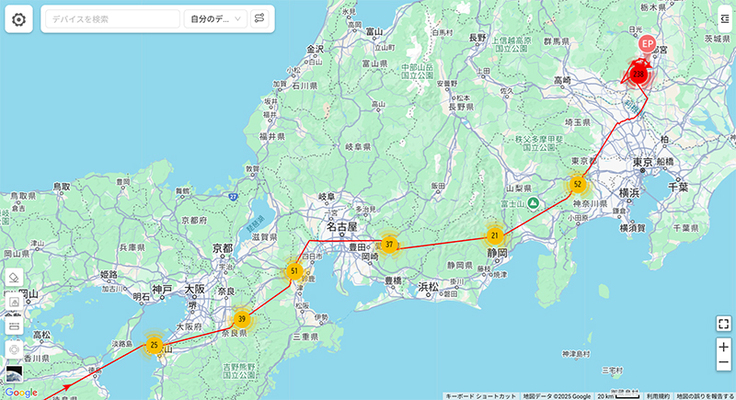The width and height of the screenshot is (736, 400).
Task: Open キーボード ショートカット link
Action: pos(481,396)
